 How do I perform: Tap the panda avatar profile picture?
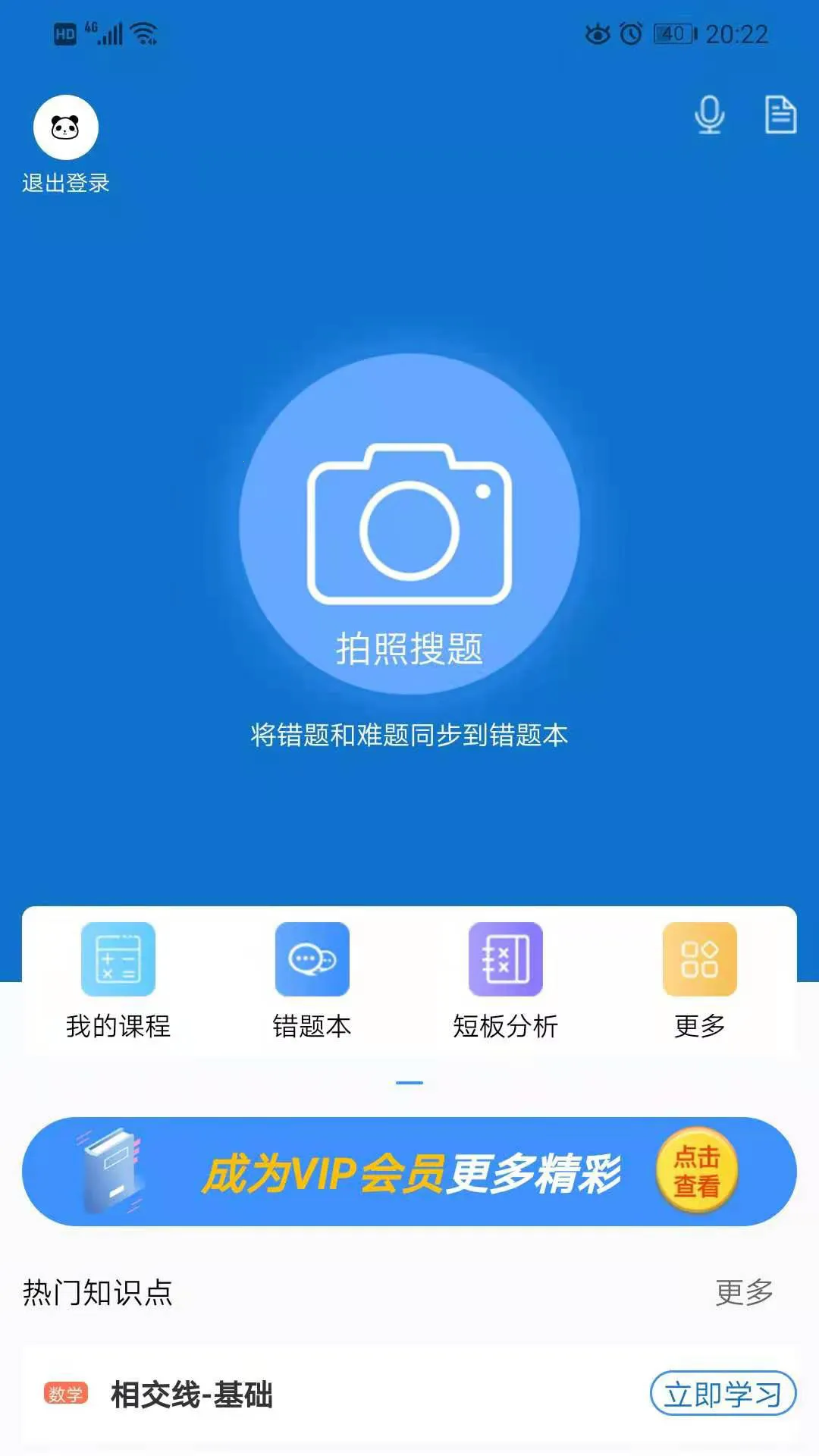pos(64,127)
